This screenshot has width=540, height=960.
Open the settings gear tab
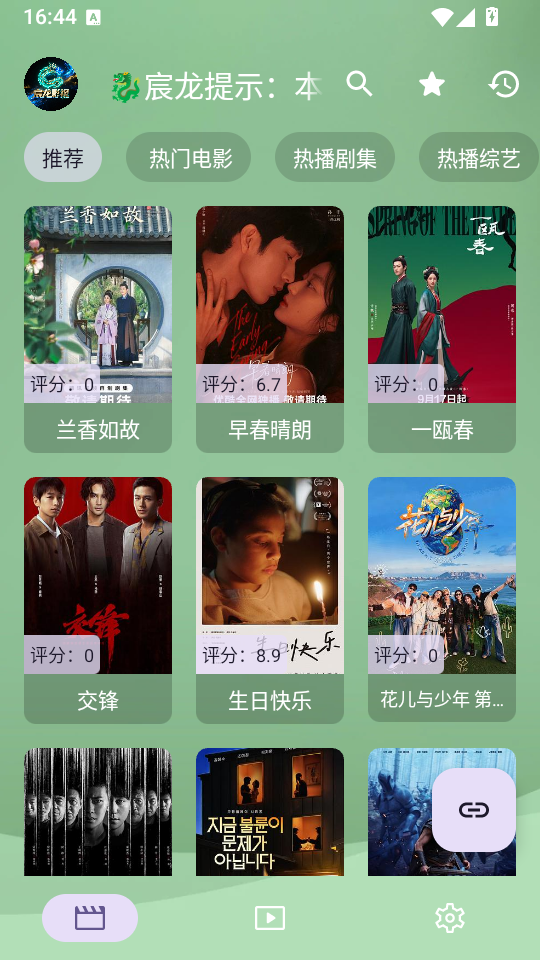pos(450,918)
